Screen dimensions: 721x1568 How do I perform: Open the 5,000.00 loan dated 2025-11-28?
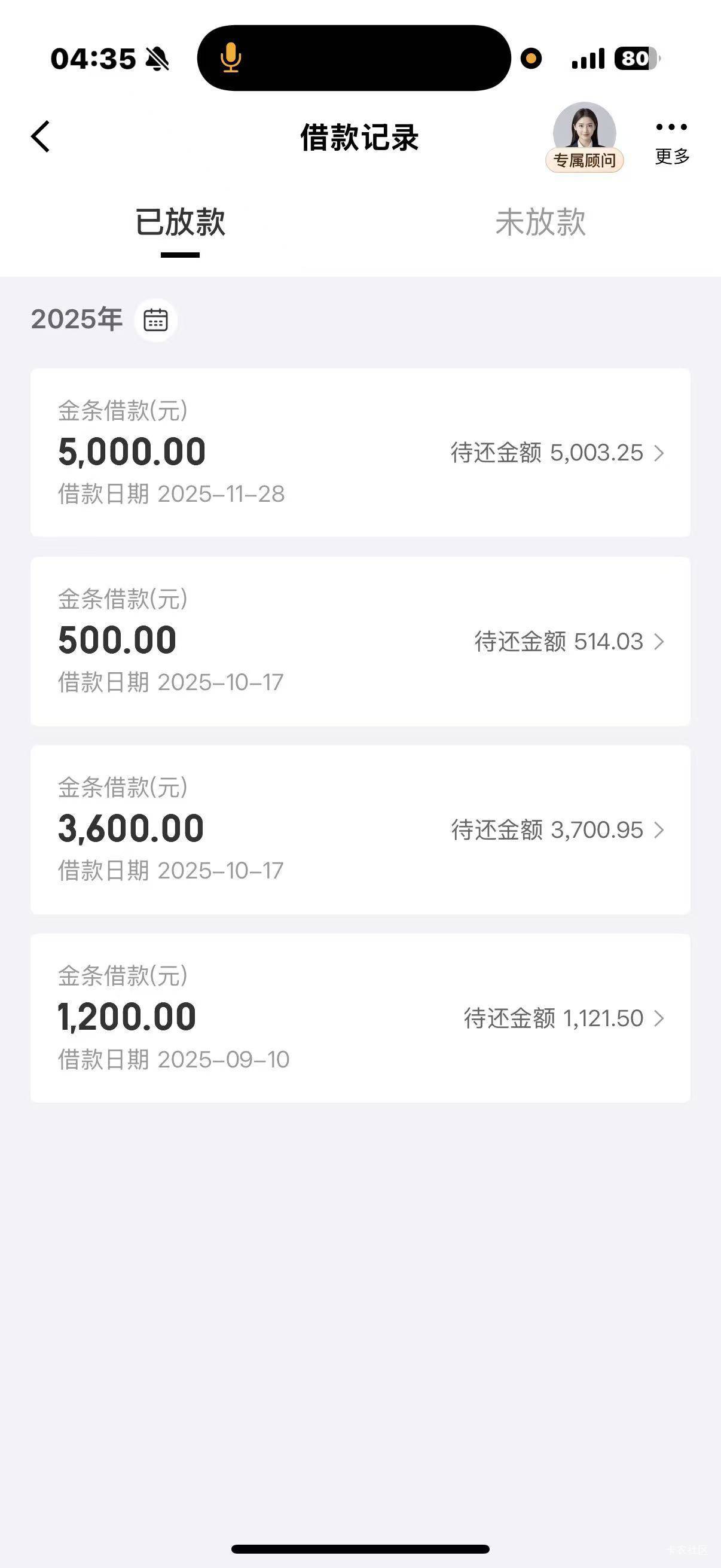(x=360, y=452)
